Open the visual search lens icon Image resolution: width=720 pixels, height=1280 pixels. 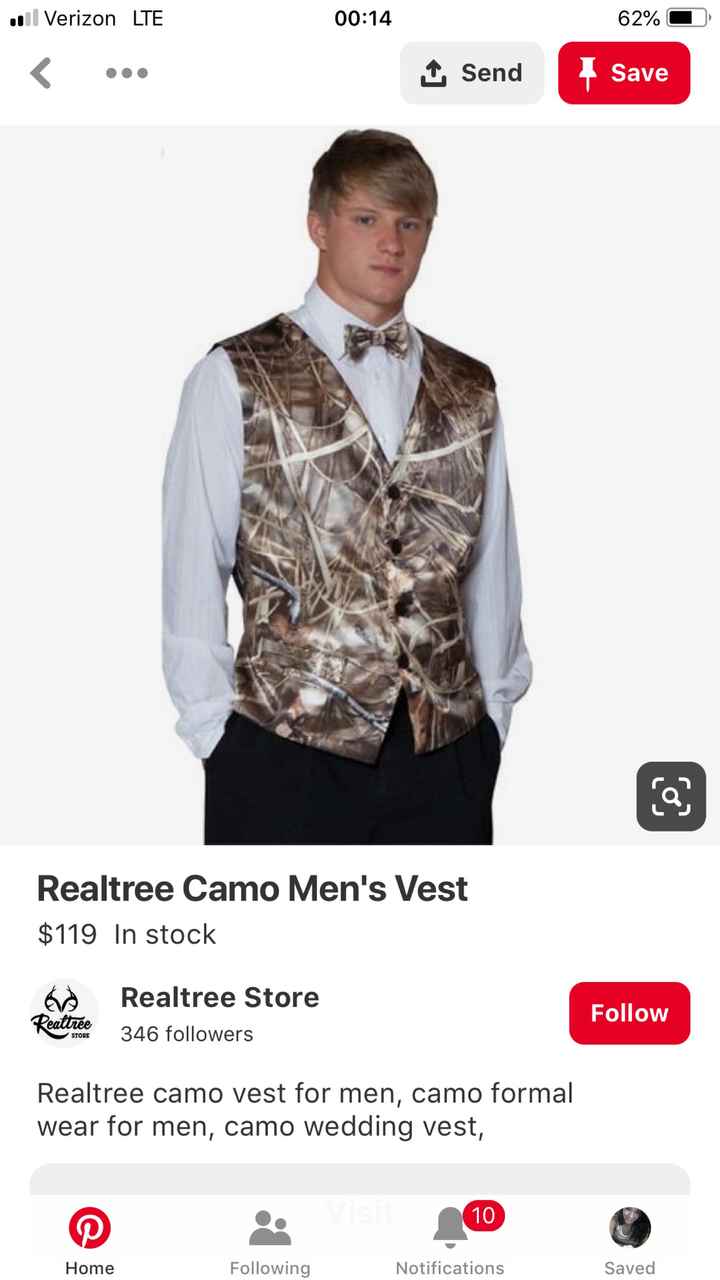tap(671, 797)
